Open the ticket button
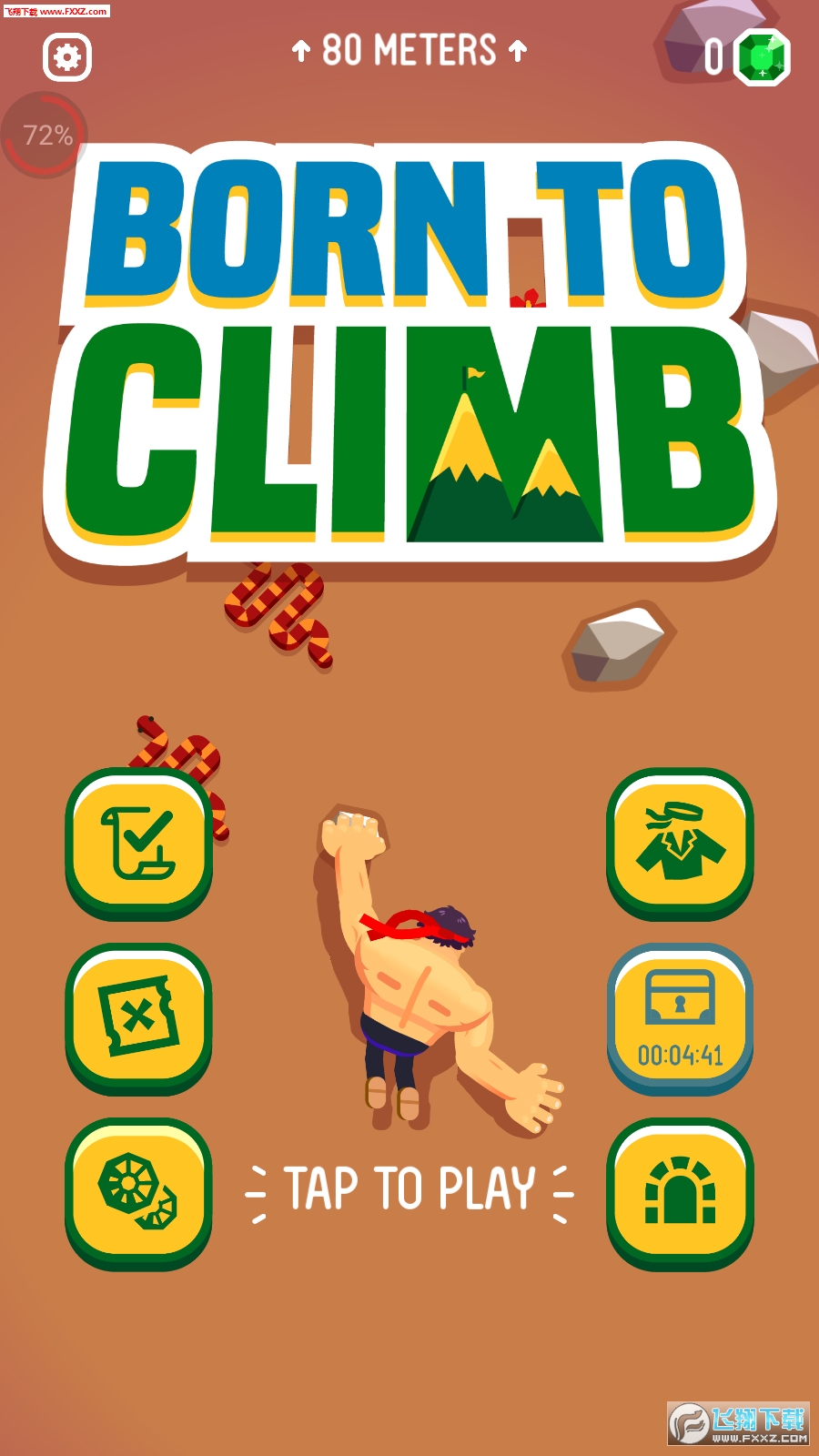Screen dimensions: 819x1456 point(139,1016)
